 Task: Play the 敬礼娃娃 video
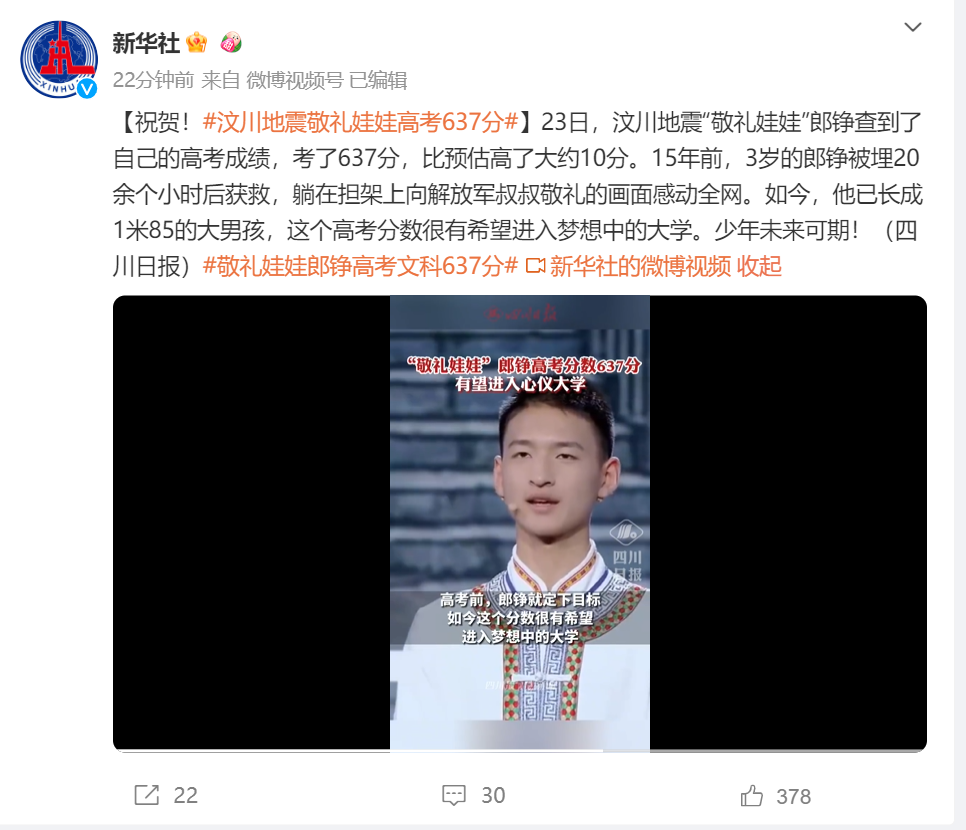(519, 523)
